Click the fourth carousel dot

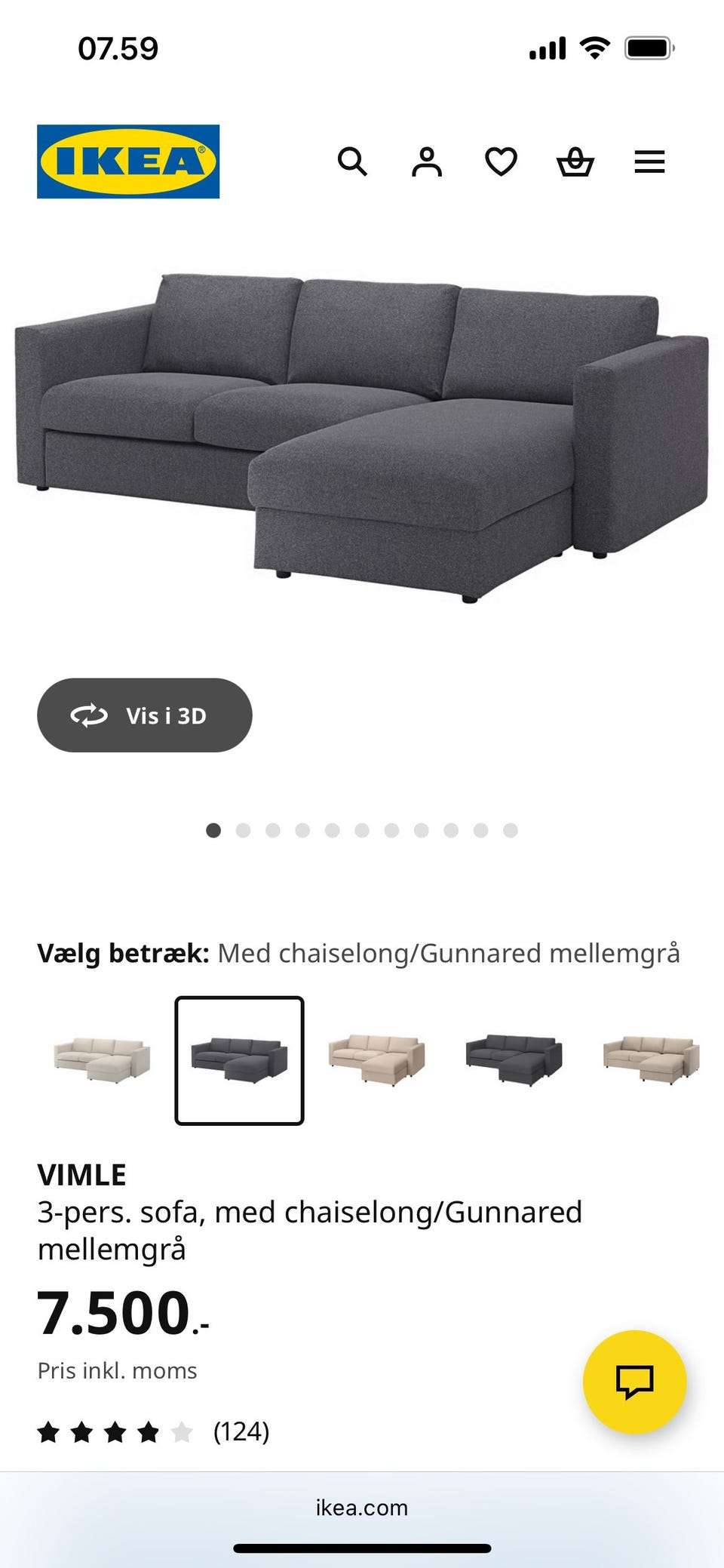(302, 830)
